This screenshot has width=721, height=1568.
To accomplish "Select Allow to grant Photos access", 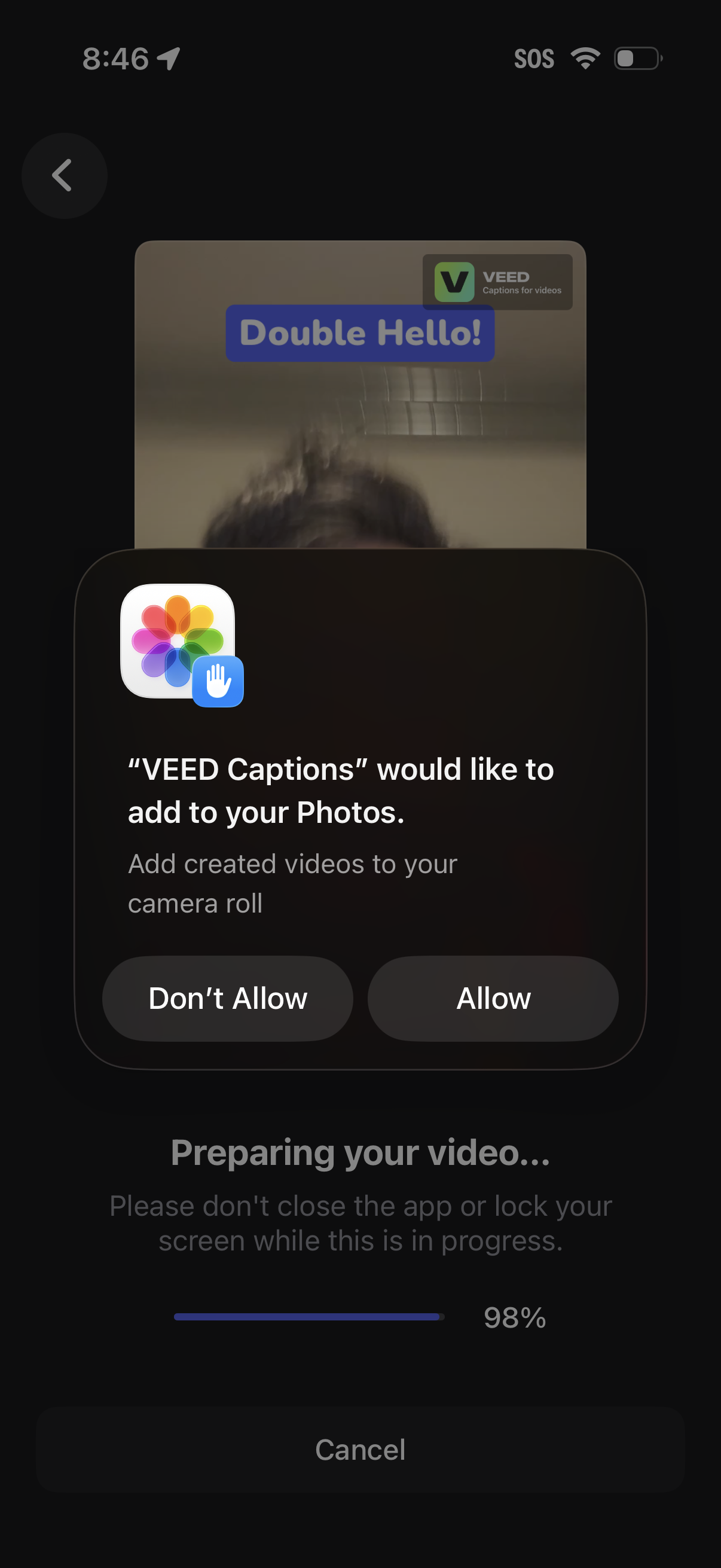I will coord(493,998).
